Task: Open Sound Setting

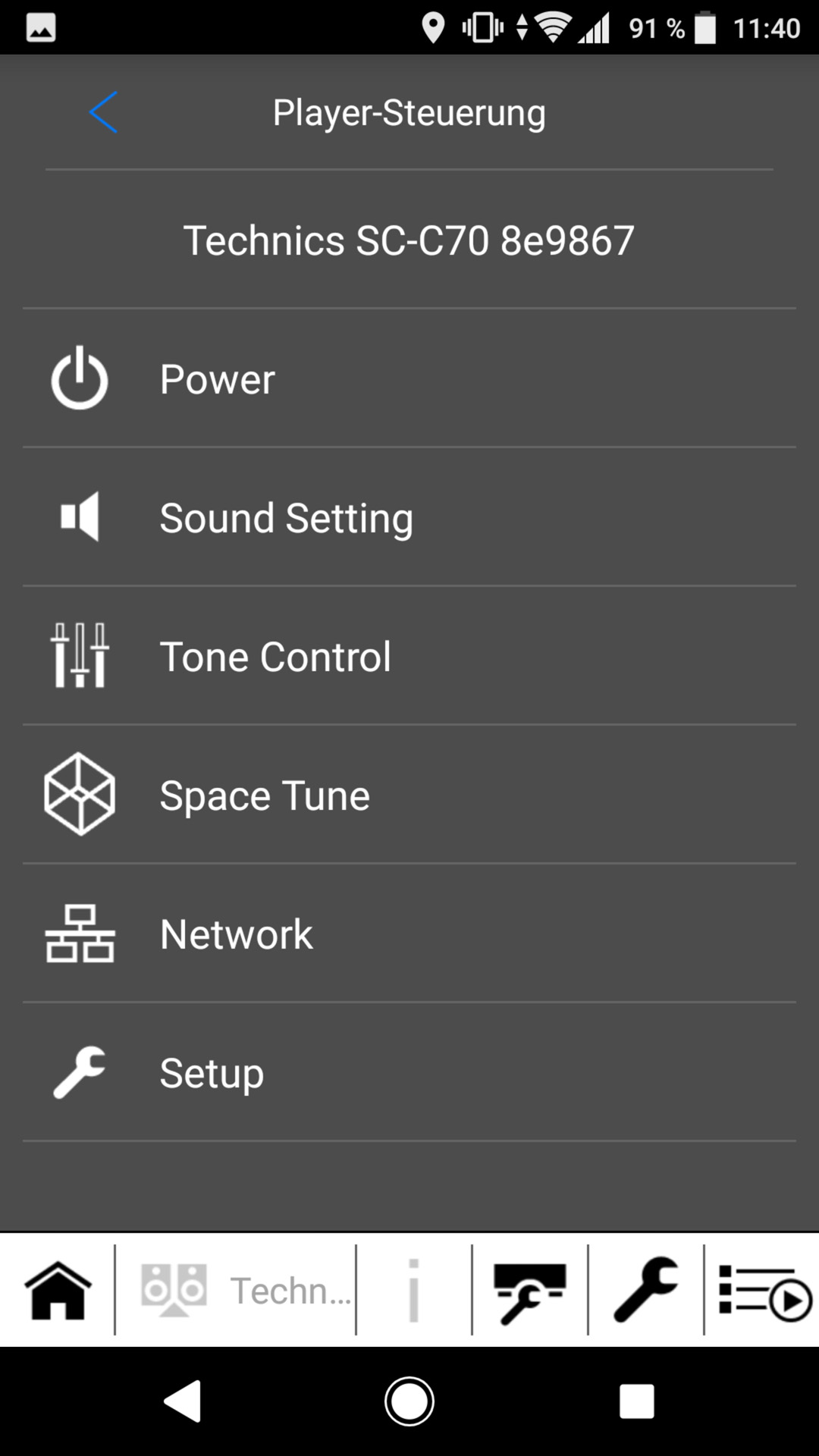Action: point(409,517)
